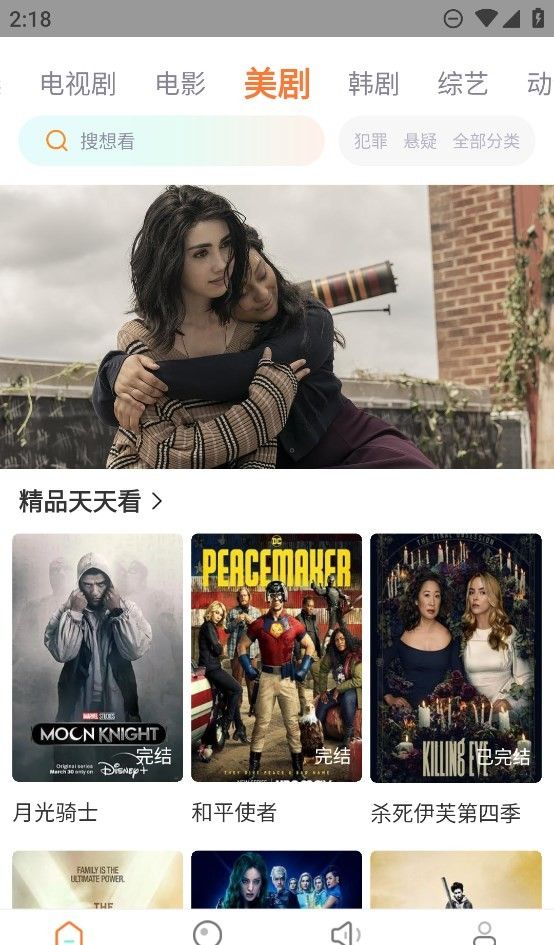Go to the home tab in bottom navigation
The width and height of the screenshot is (554, 945).
[69, 932]
